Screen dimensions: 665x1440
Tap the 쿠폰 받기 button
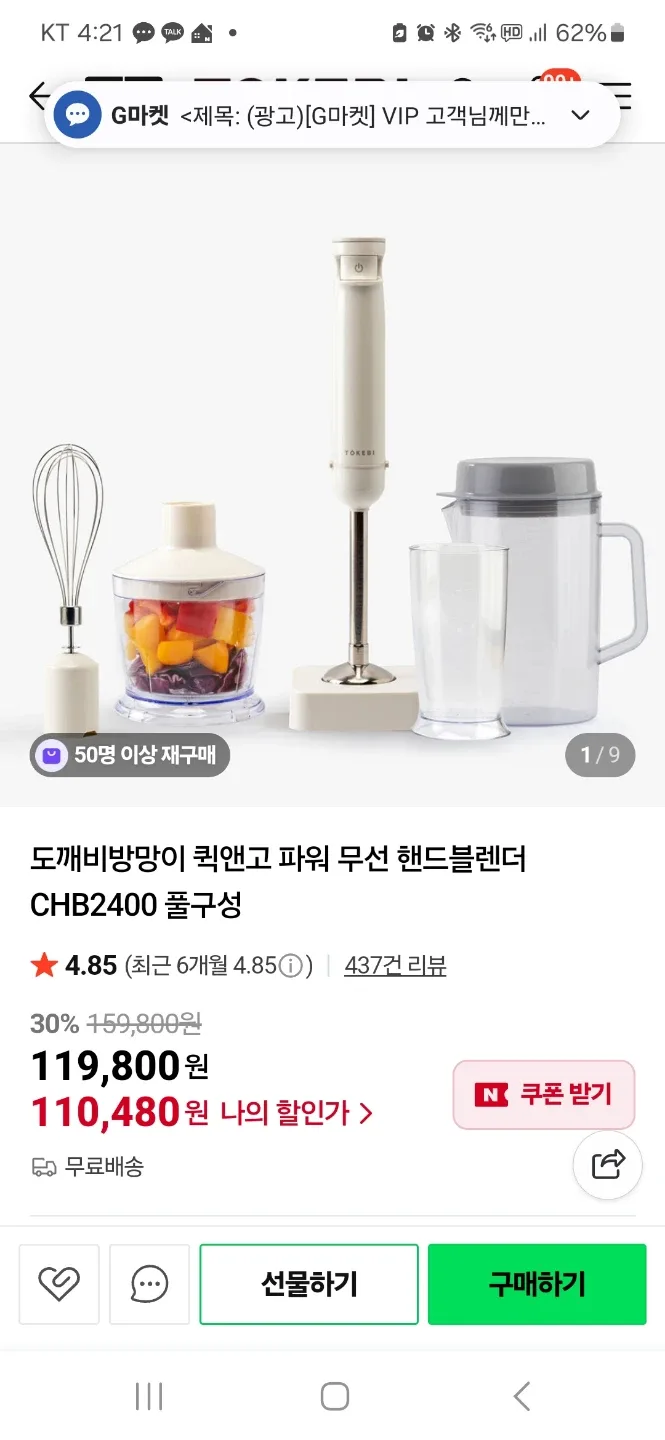tap(544, 1095)
